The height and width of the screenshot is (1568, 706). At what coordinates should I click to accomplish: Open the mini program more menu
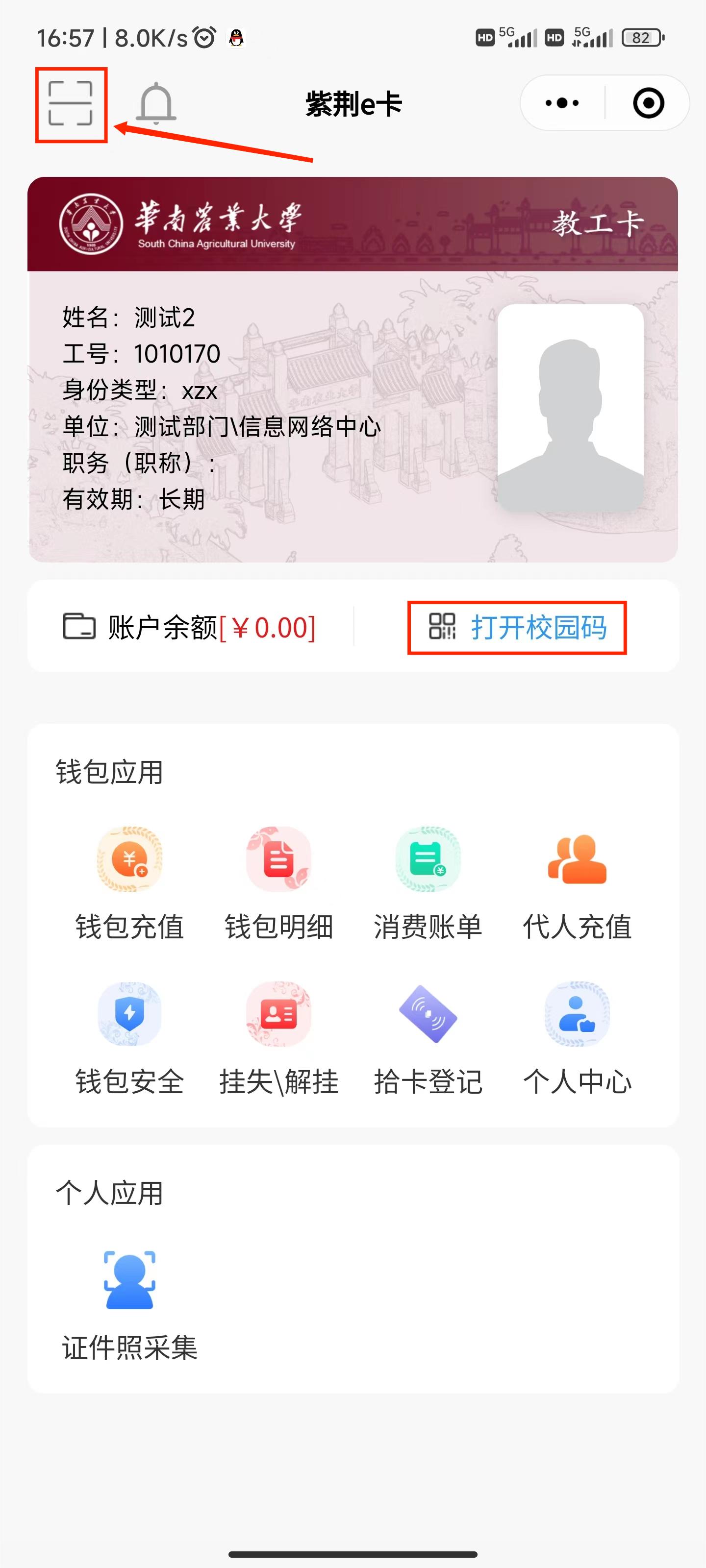(x=562, y=103)
